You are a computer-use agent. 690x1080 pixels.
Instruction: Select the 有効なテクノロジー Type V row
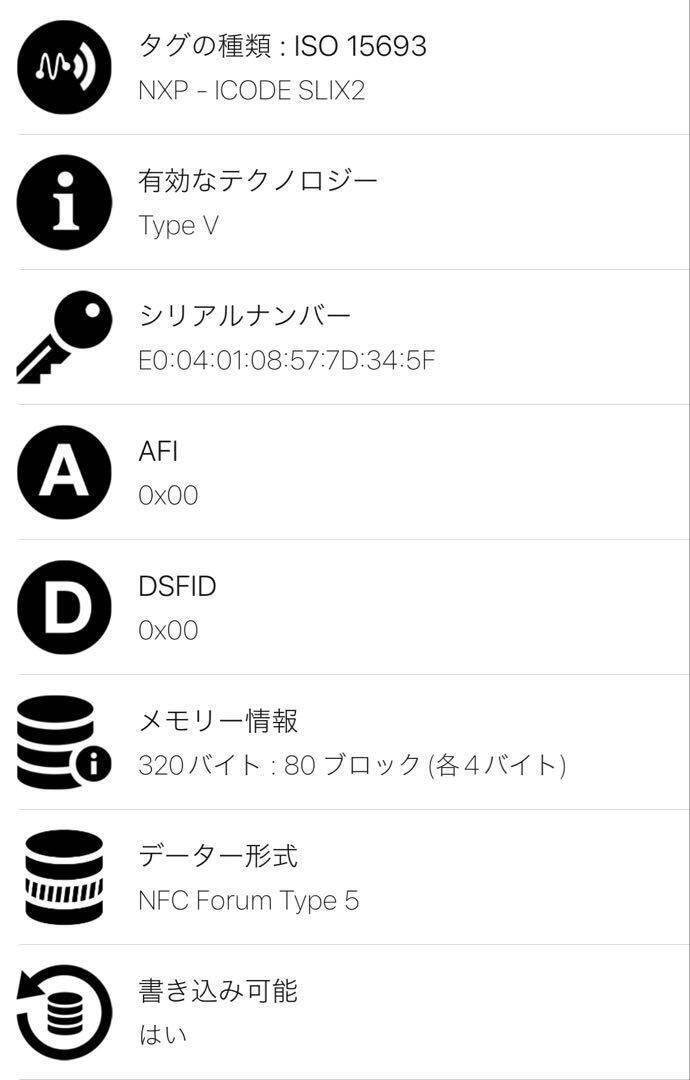click(345, 202)
